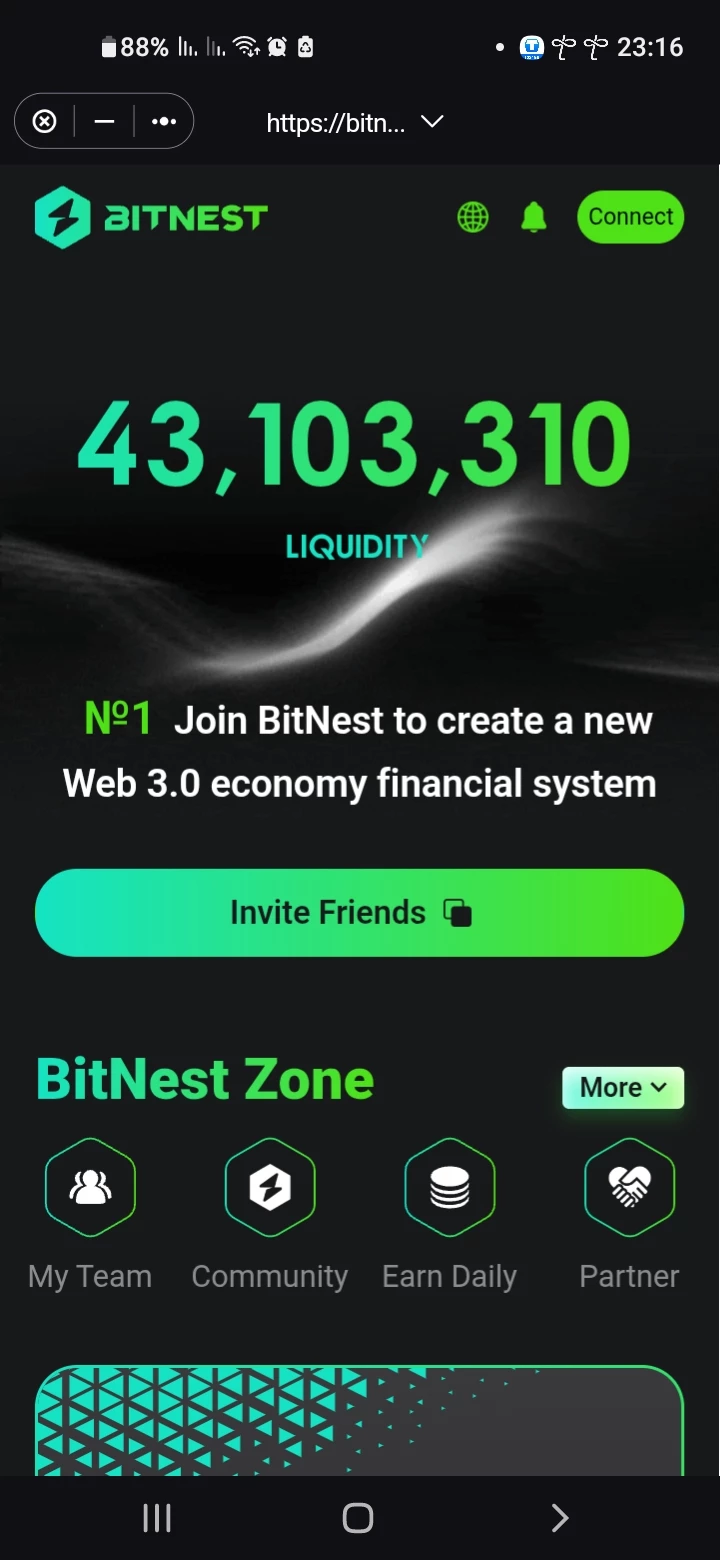The height and width of the screenshot is (1560, 720).
Task: Open the notifications bell
Action: pos(534,217)
